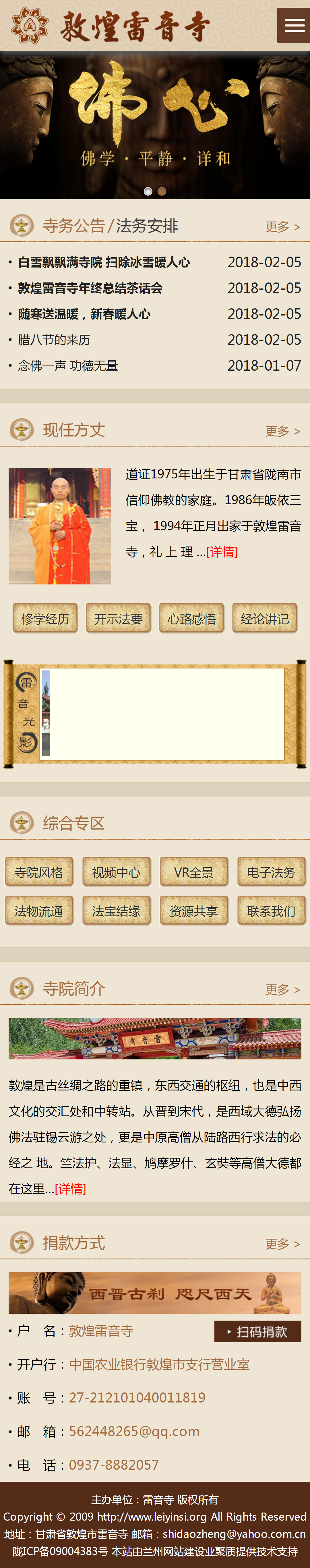The image size is (310, 1568).
Task: Open the hamburger menu
Action: (294, 26)
